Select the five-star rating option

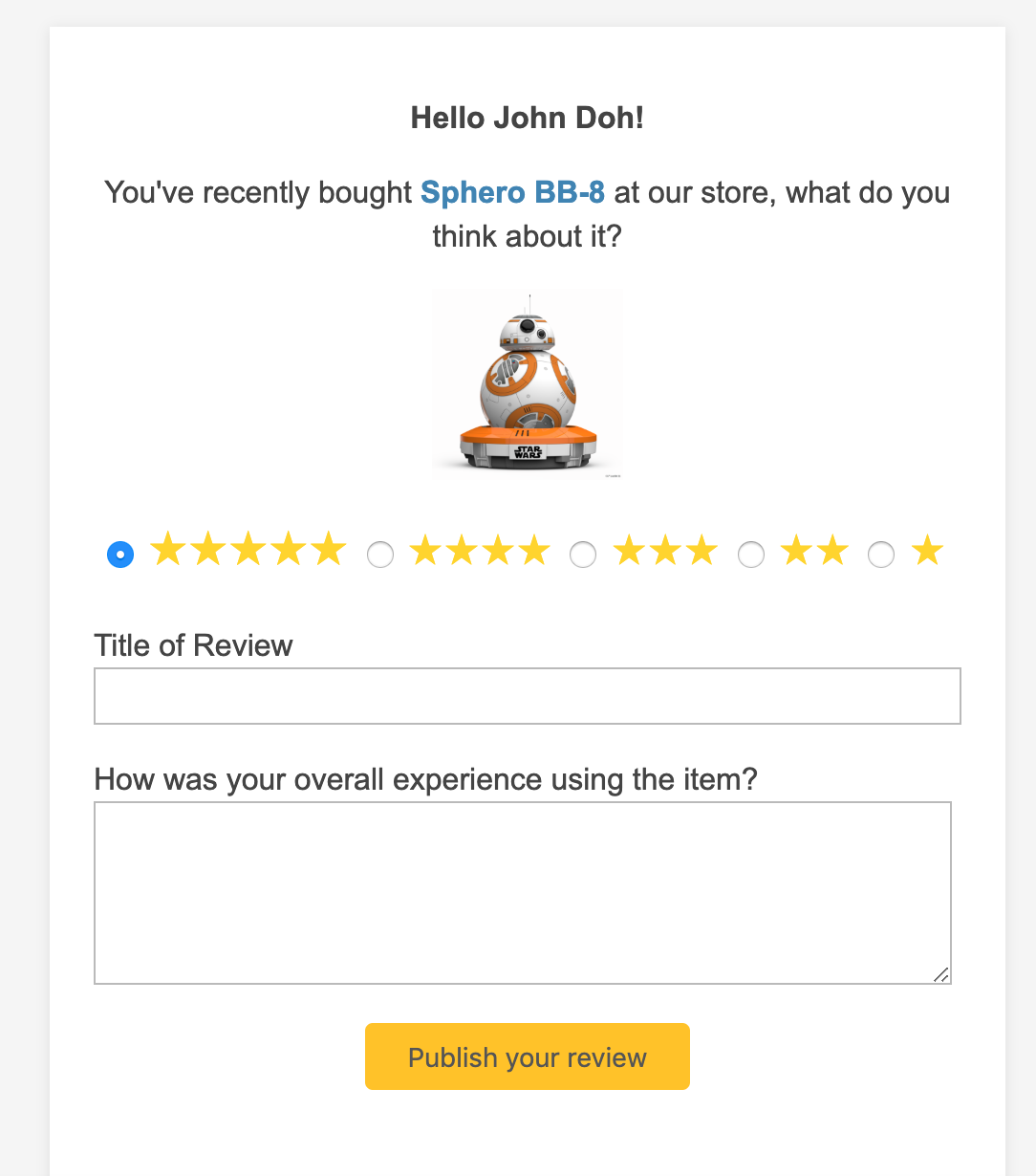tap(120, 555)
